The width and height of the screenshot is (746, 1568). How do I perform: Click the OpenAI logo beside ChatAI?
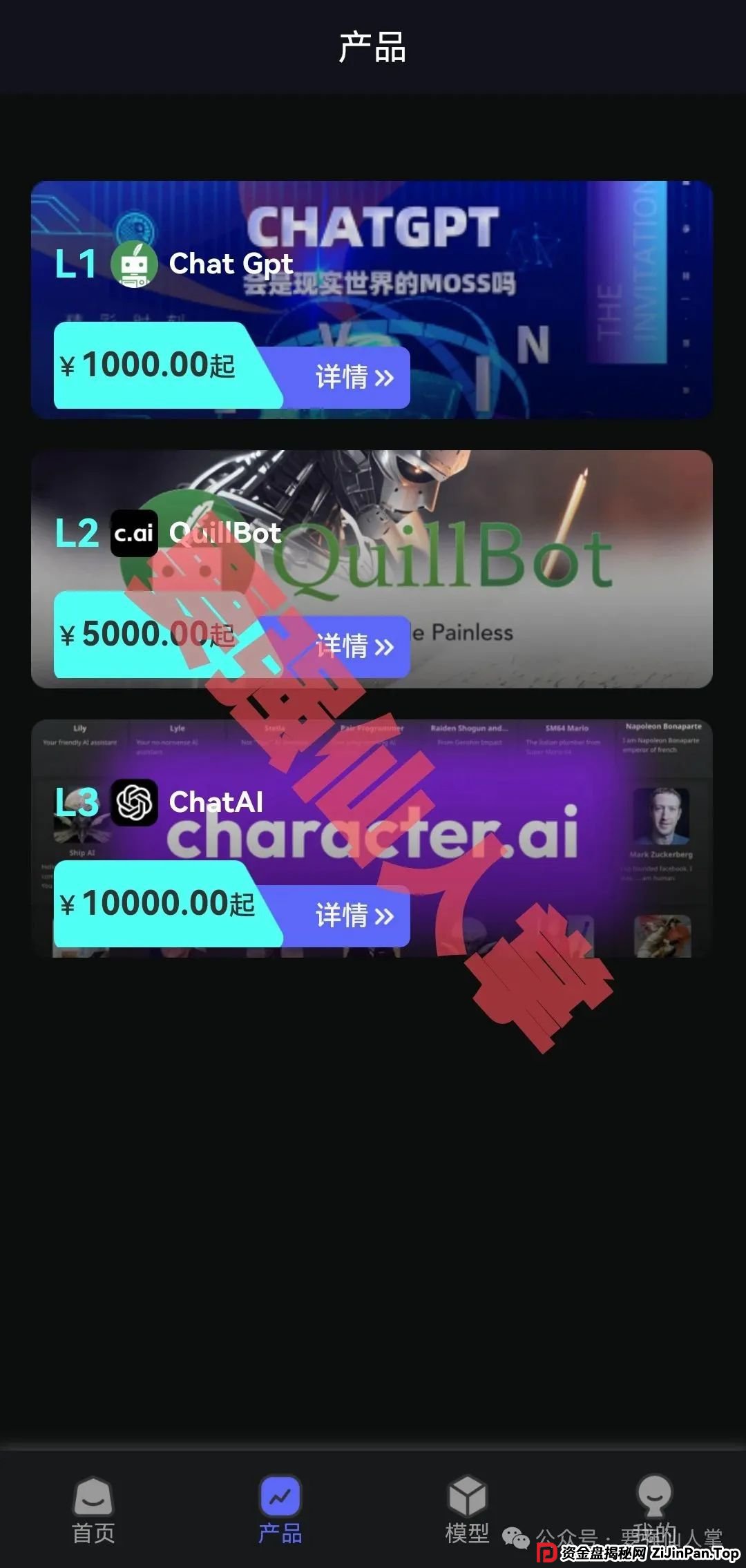(135, 801)
